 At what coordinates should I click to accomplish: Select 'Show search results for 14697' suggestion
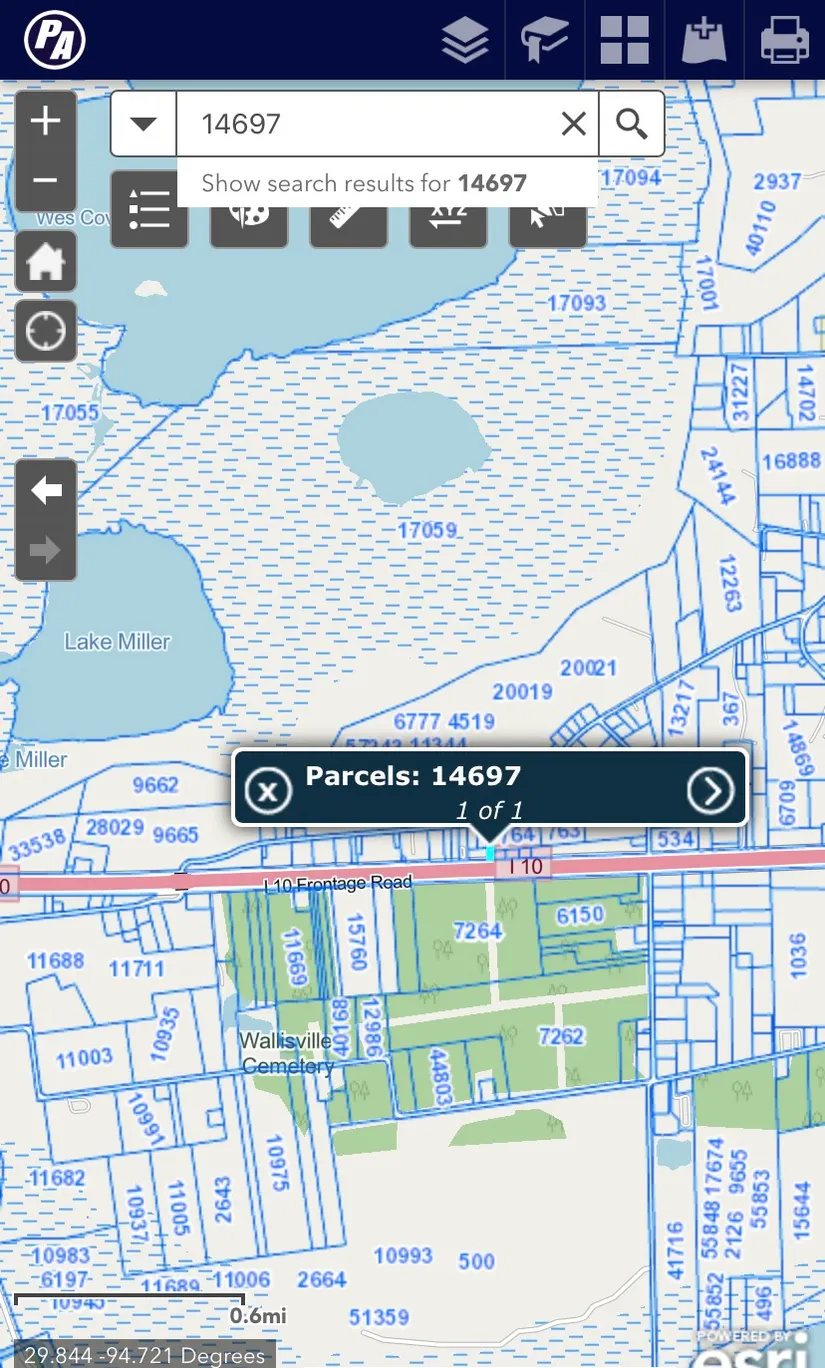[364, 184]
